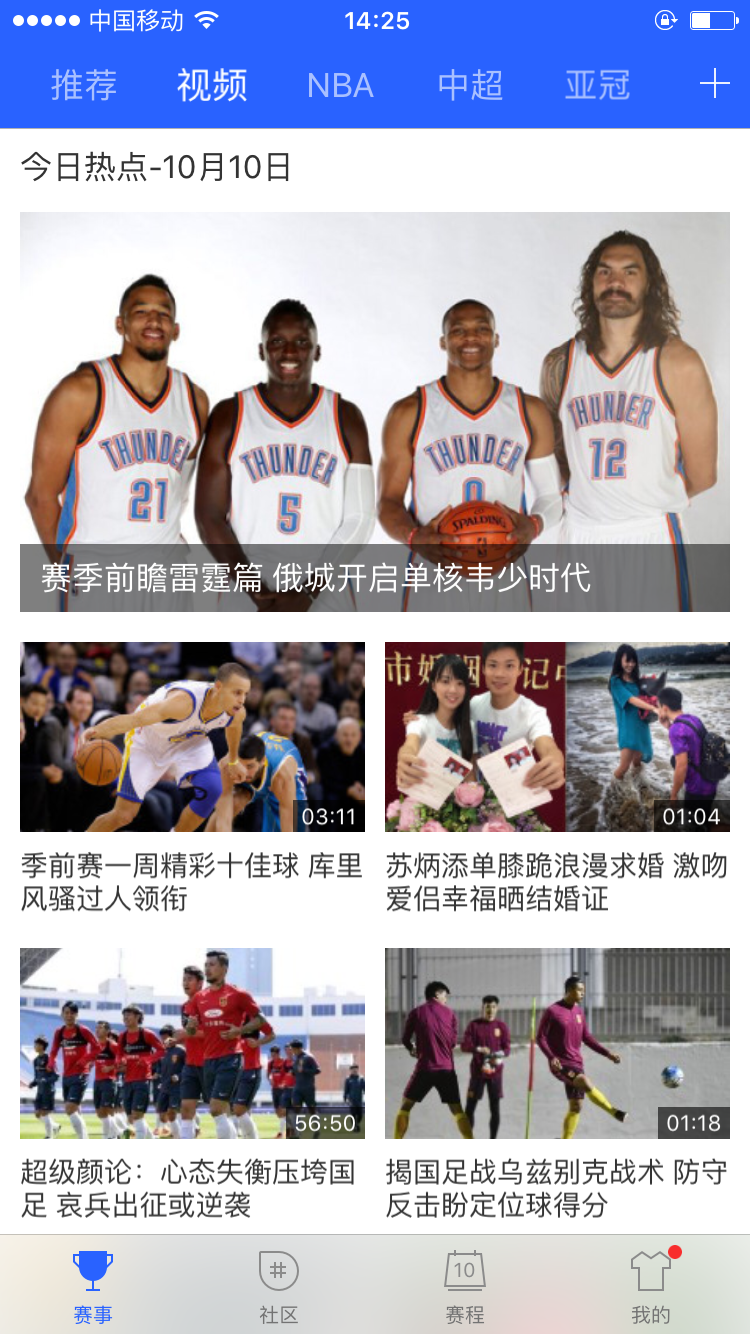750x1334 pixels.
Task: Go to the 赛事 bottom tab
Action: (x=93, y=1286)
